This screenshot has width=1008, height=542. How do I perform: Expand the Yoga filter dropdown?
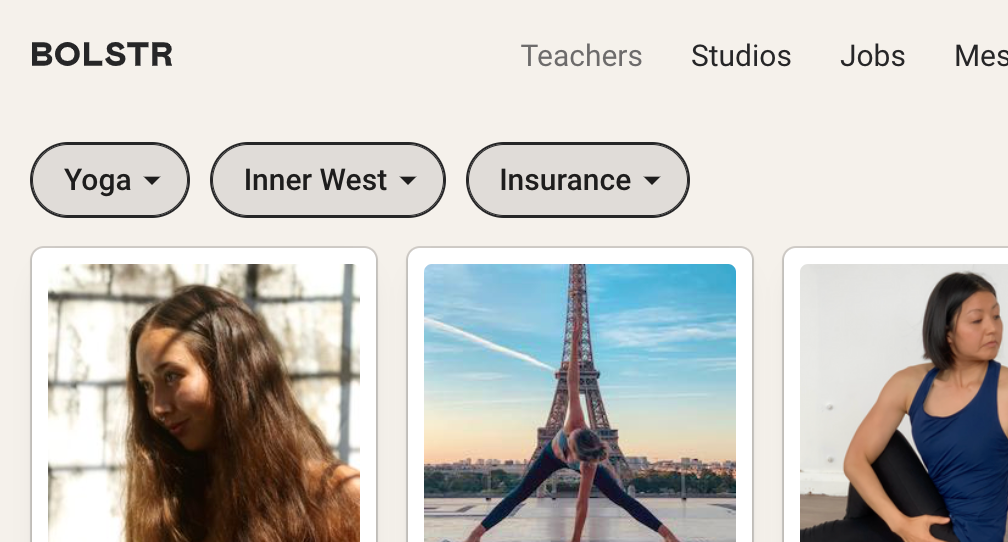[x=110, y=180]
